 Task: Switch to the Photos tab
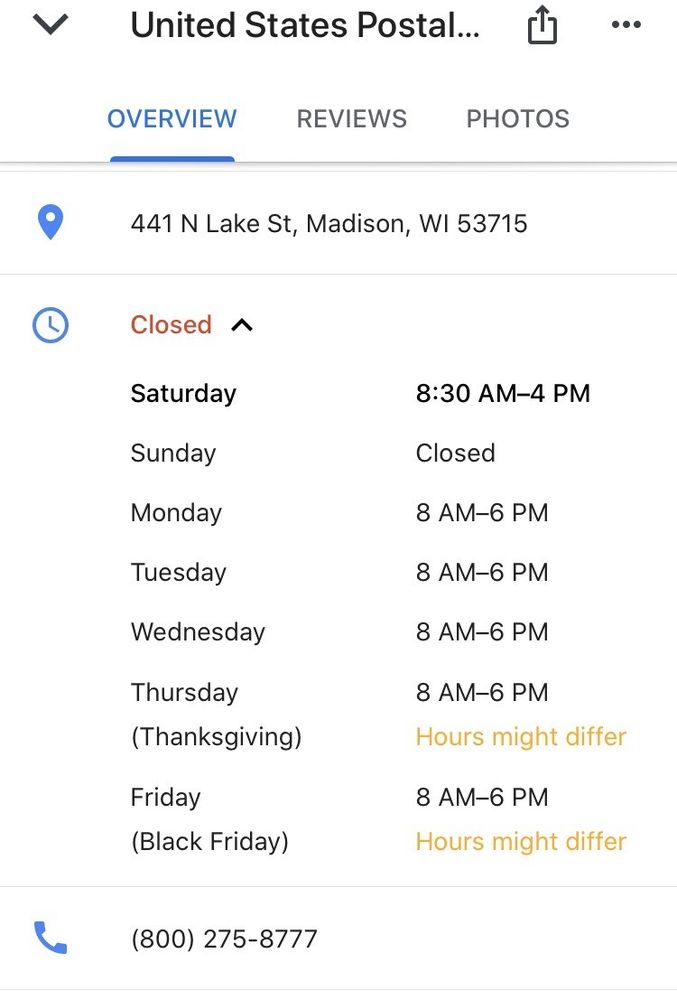click(517, 119)
